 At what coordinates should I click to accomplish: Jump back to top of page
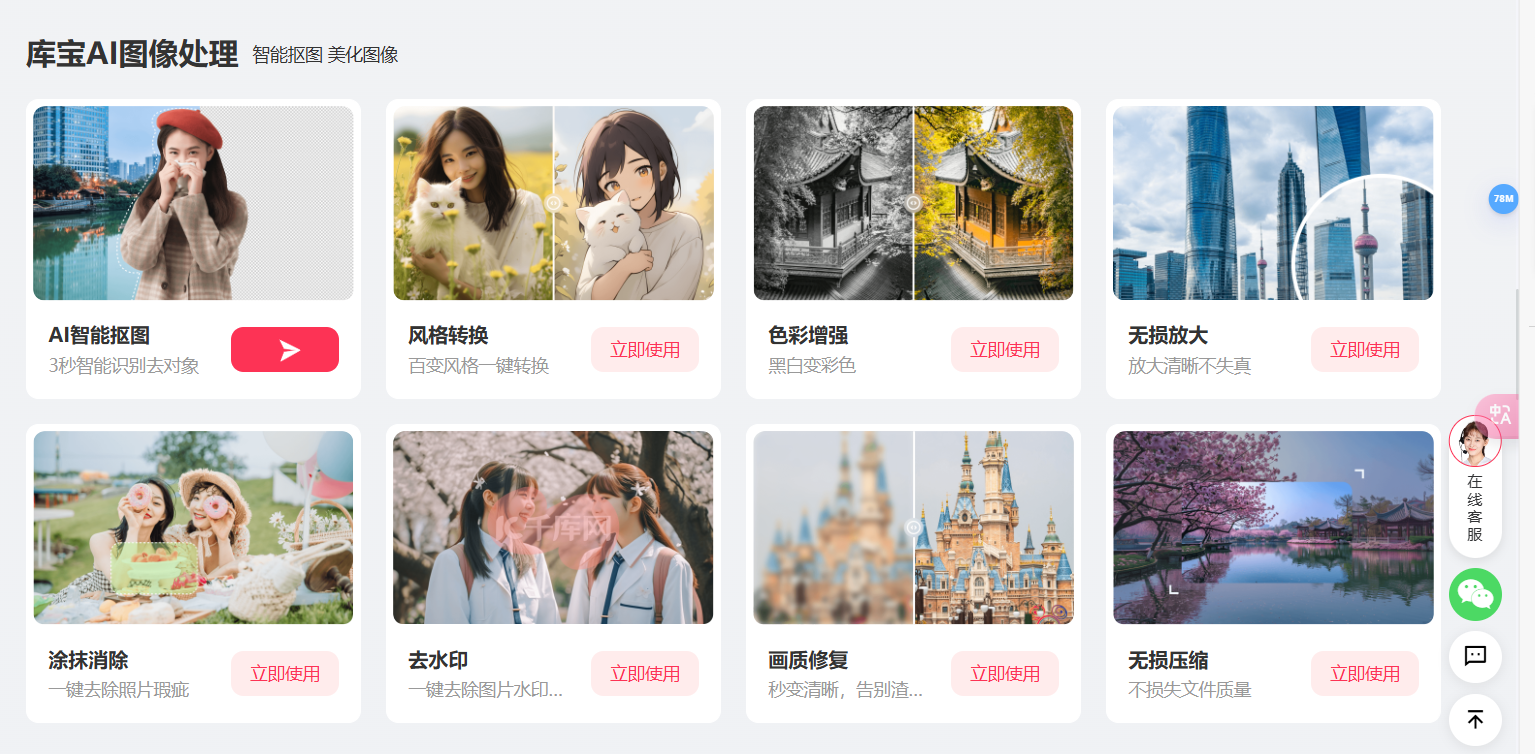tap(1475, 719)
